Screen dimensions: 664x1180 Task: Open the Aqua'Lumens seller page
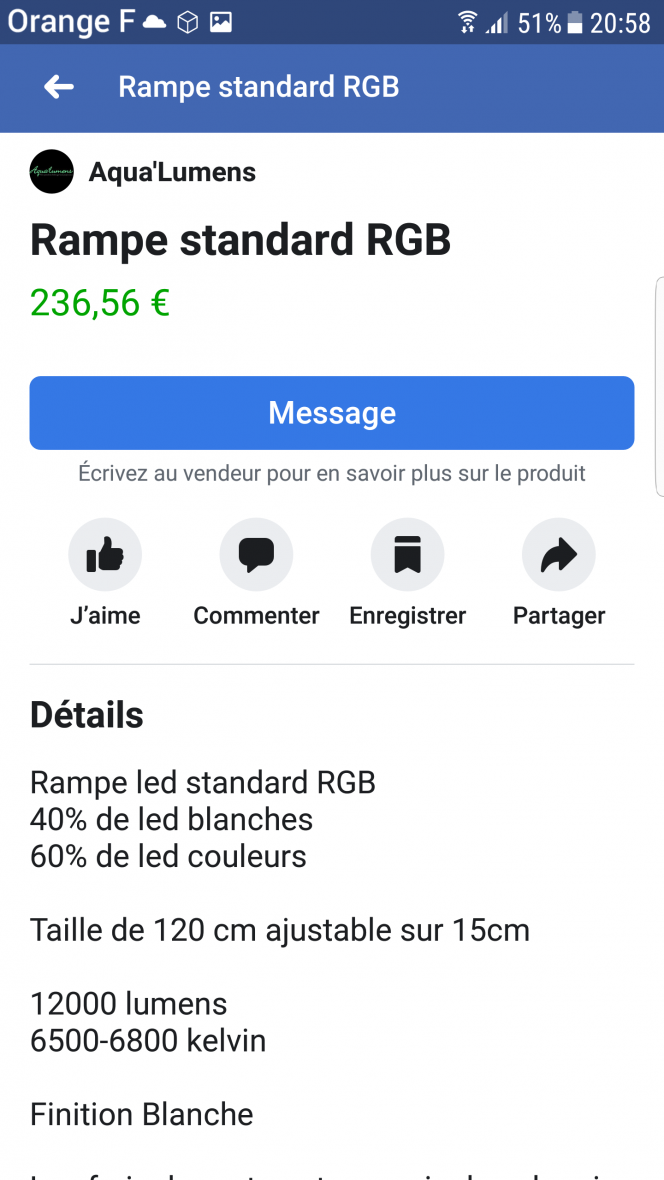(172, 172)
